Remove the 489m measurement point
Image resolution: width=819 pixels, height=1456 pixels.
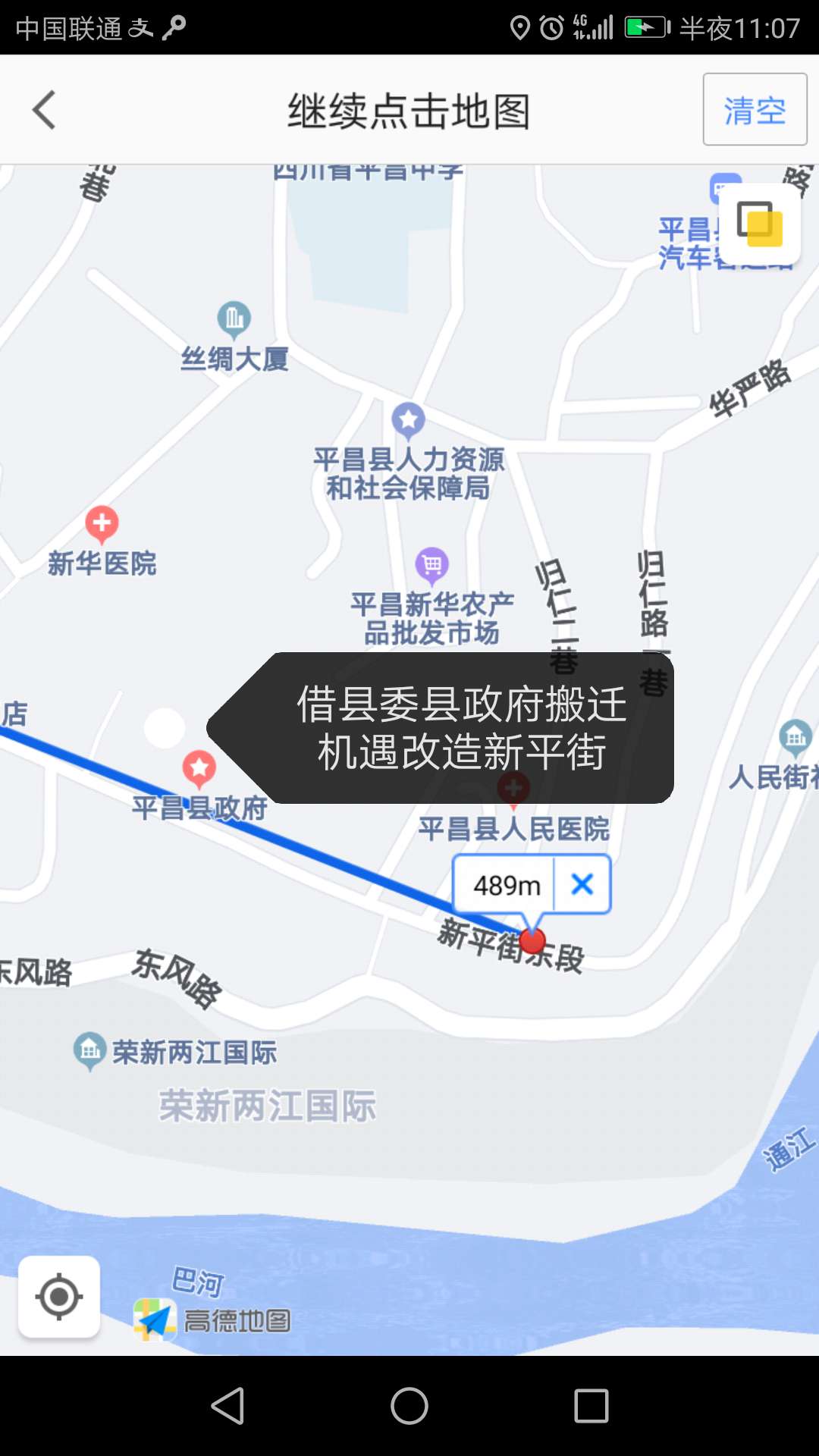click(x=582, y=884)
